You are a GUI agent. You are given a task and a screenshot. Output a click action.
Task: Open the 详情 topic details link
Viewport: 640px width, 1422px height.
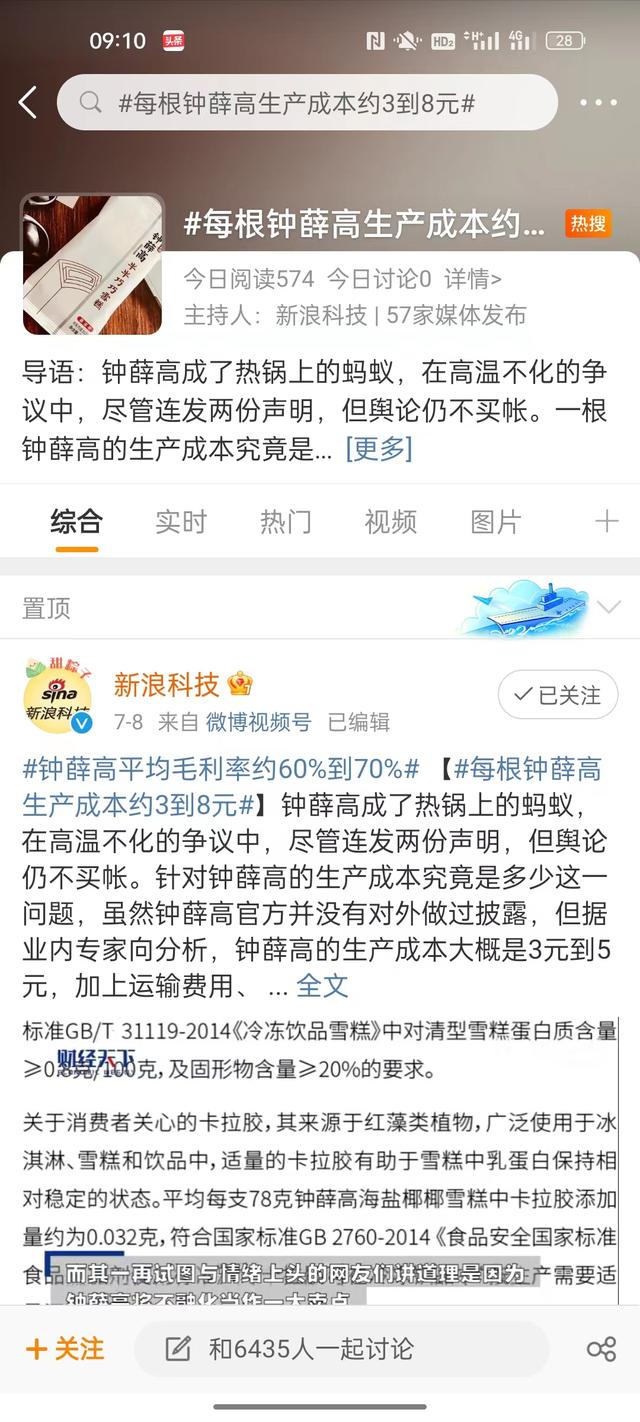pyautogui.click(x=473, y=278)
